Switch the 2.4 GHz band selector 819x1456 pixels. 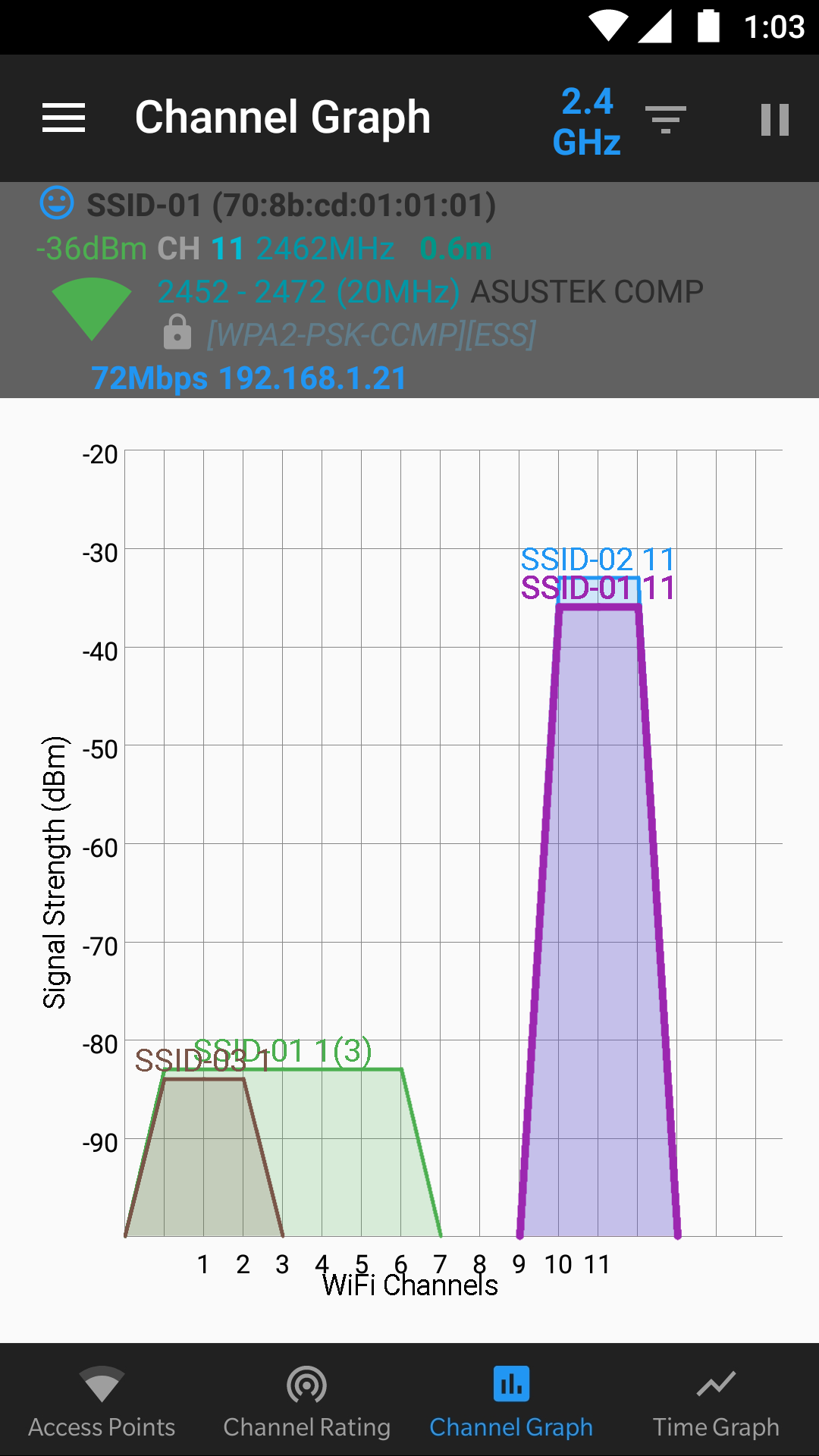coord(587,121)
